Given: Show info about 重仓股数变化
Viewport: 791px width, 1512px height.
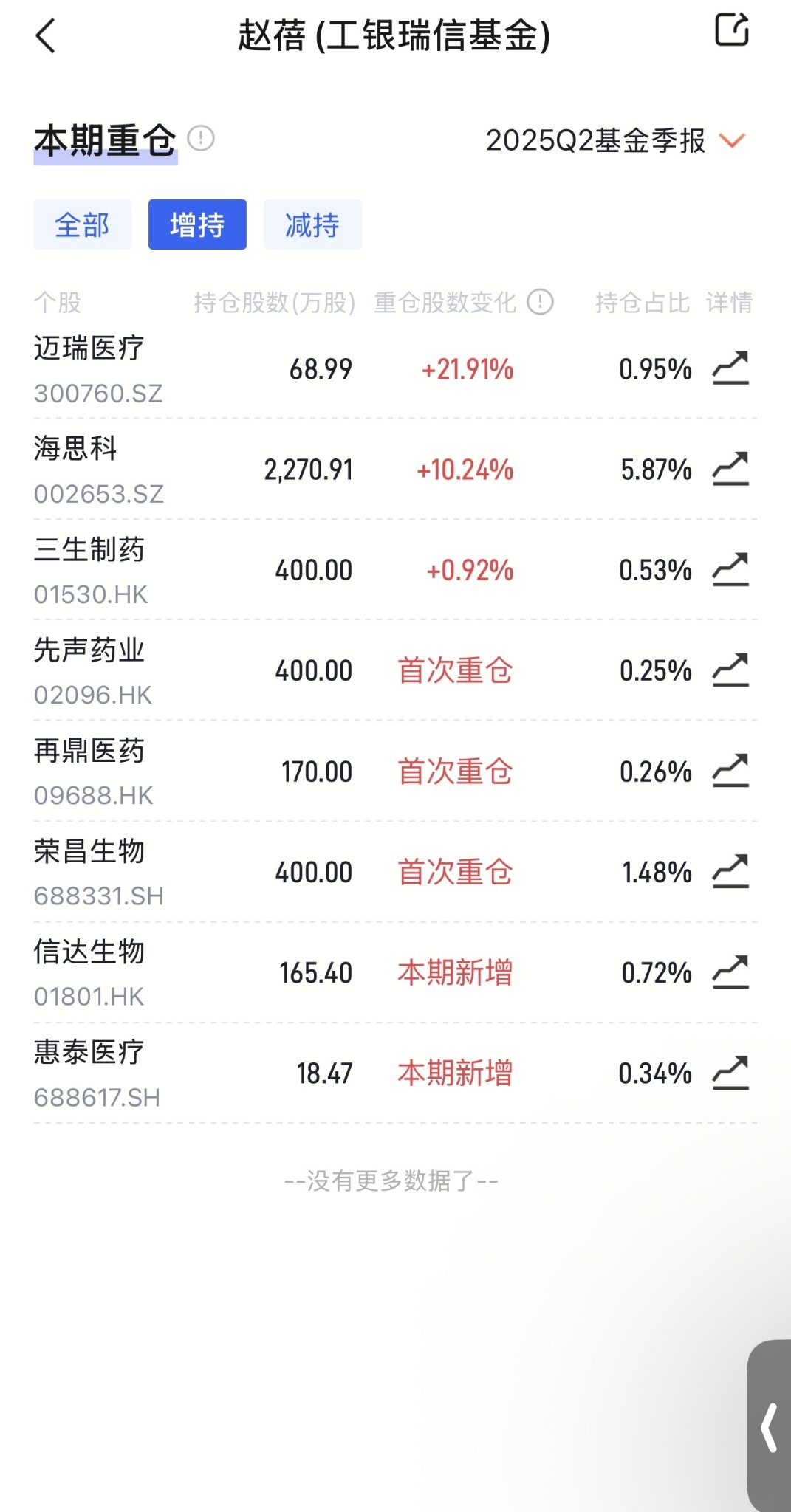Looking at the screenshot, I should point(540,302).
